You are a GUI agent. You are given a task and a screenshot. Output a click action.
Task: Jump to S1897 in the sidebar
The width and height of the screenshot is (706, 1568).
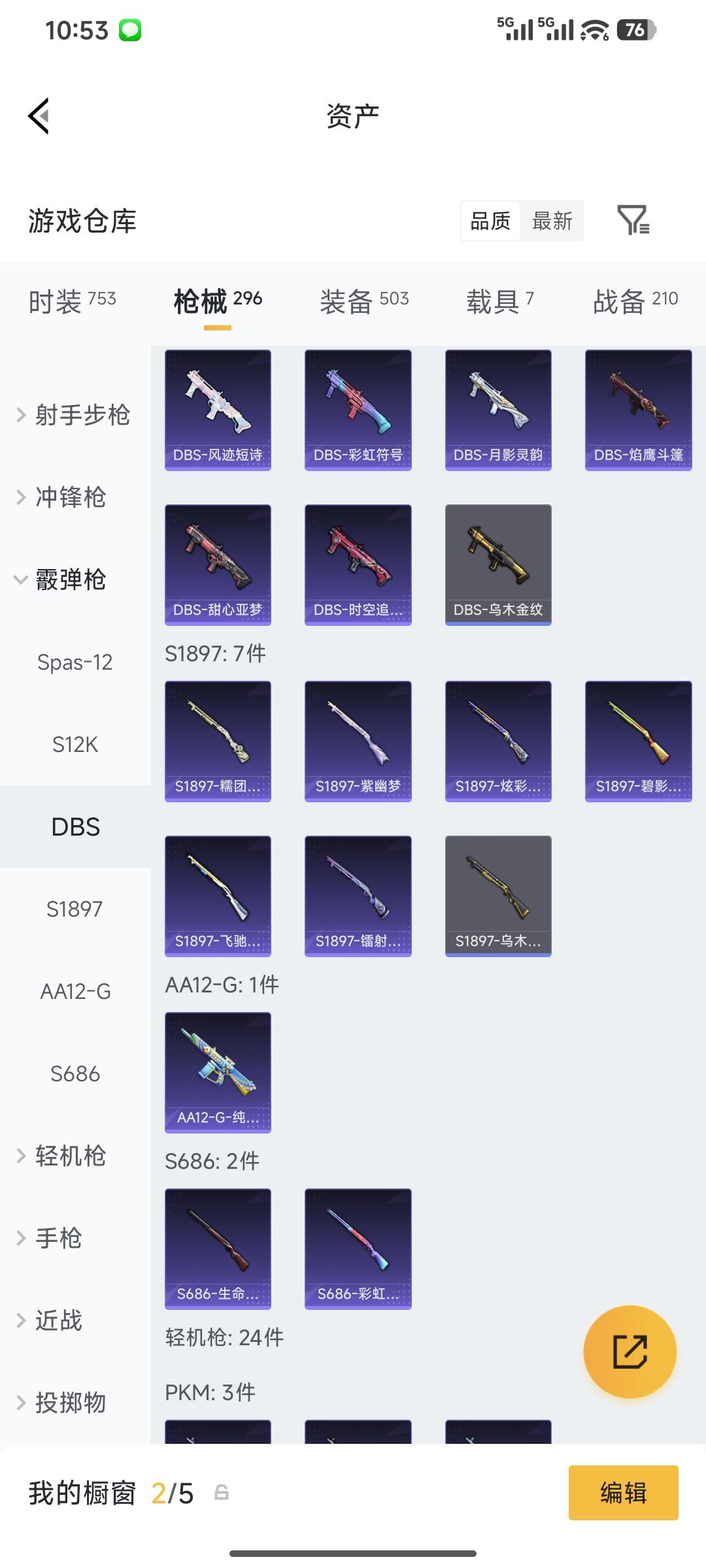click(75, 909)
